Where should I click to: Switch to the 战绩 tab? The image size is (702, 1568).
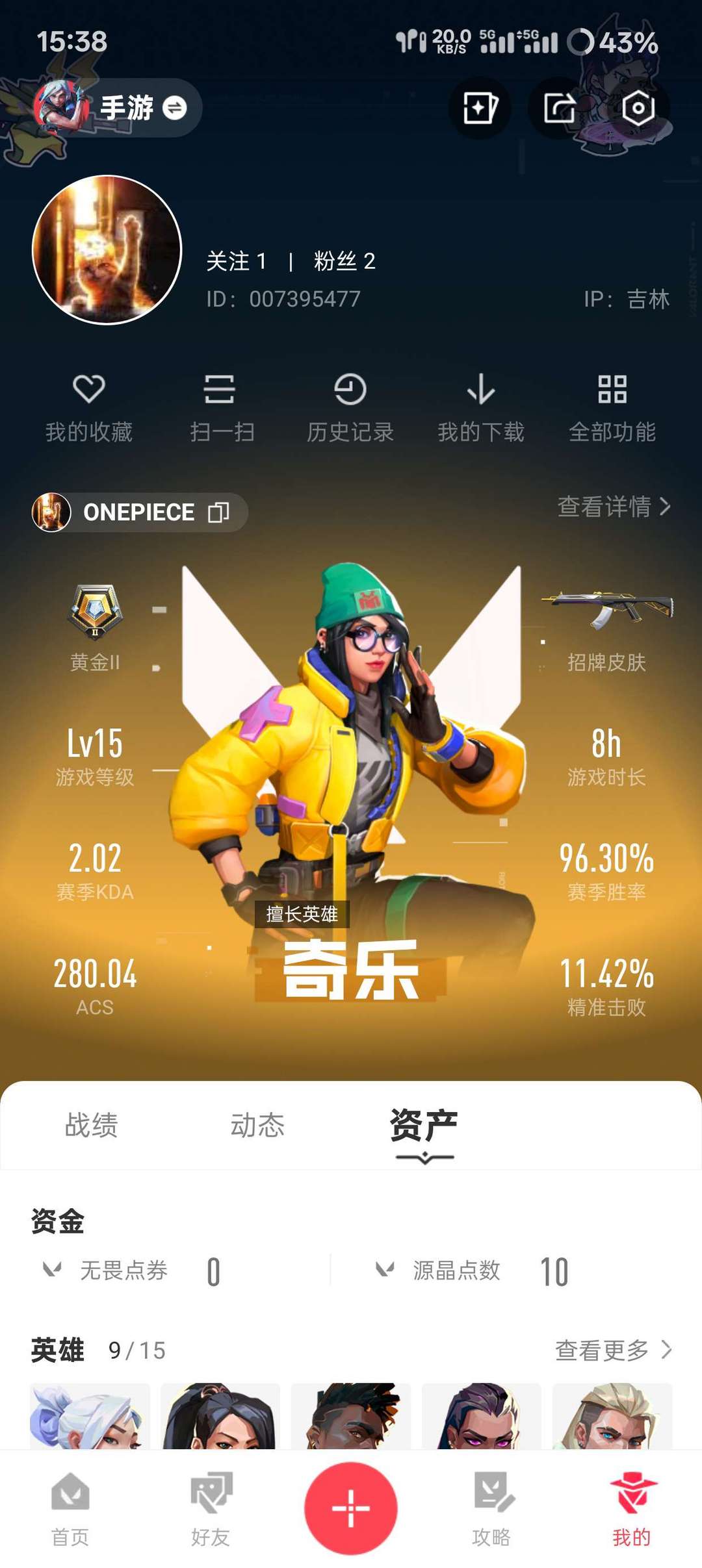coord(92,1126)
